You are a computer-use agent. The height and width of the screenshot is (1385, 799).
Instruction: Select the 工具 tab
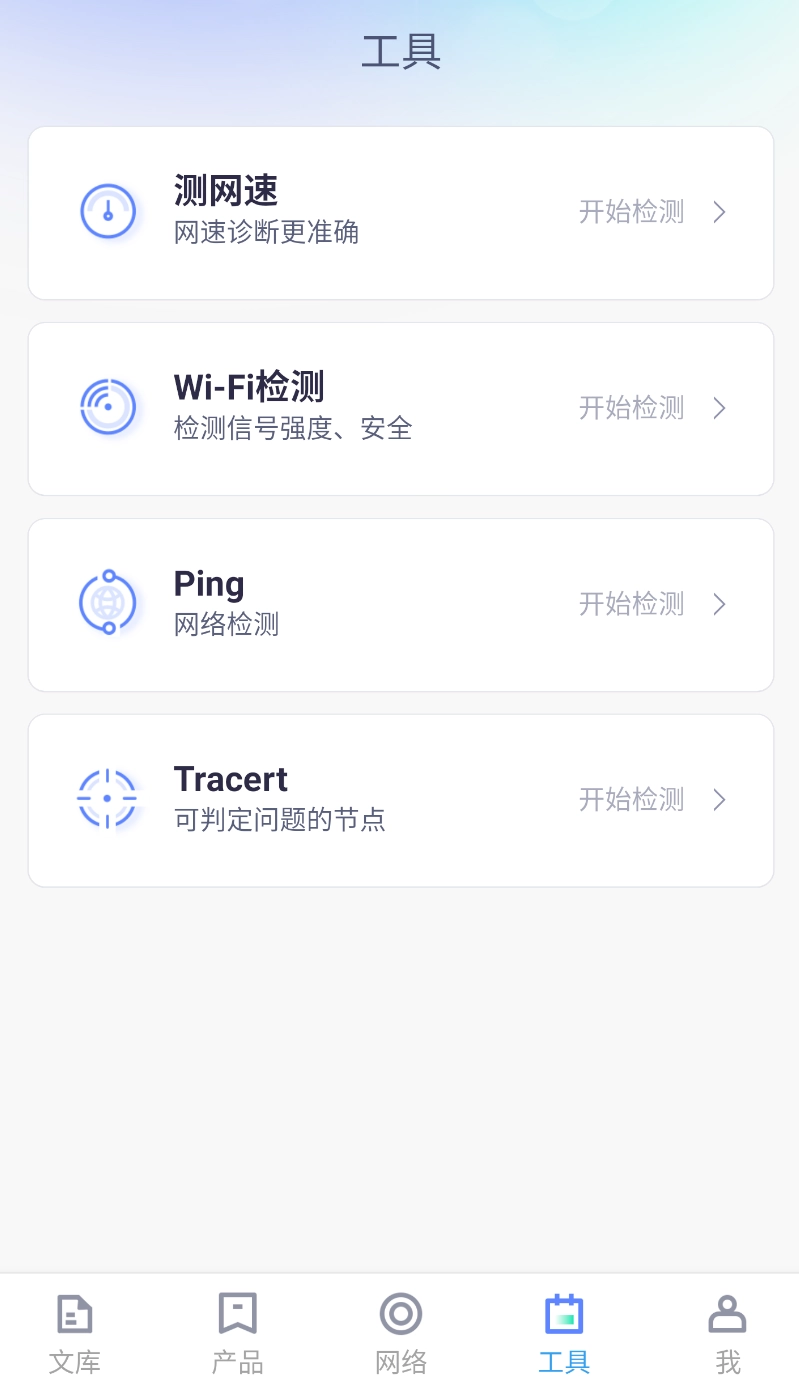[564, 1332]
